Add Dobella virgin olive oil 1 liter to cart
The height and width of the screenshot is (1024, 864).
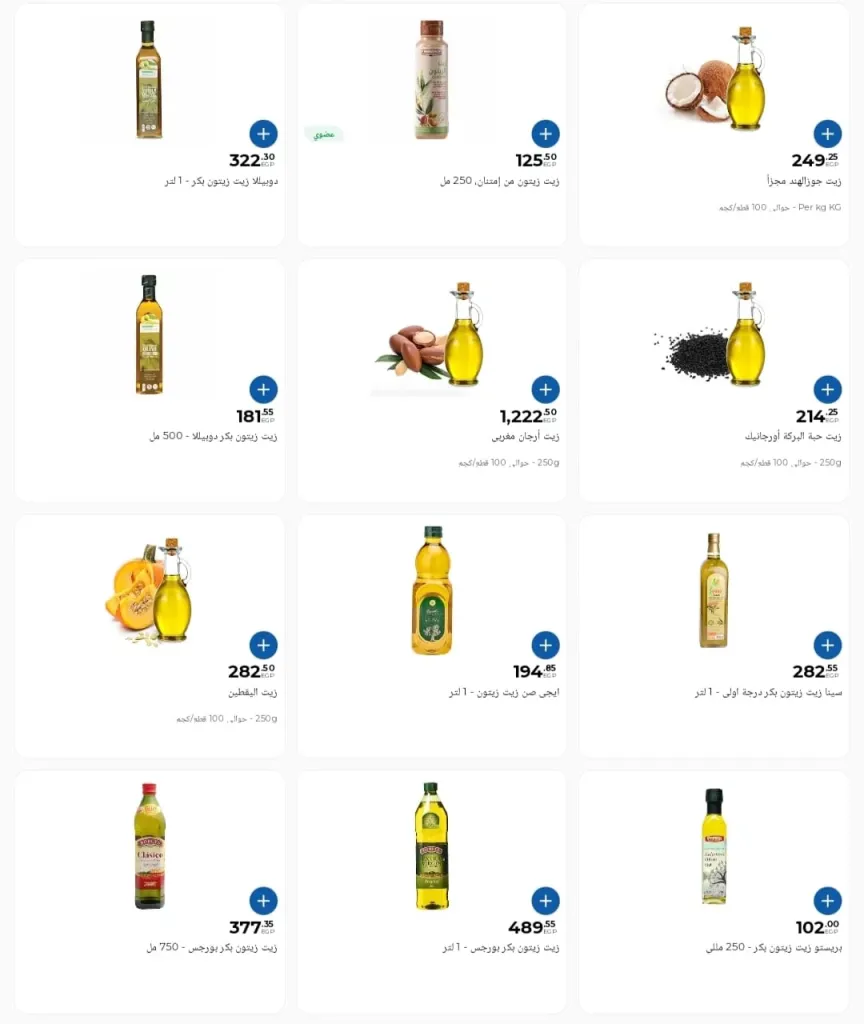263,133
